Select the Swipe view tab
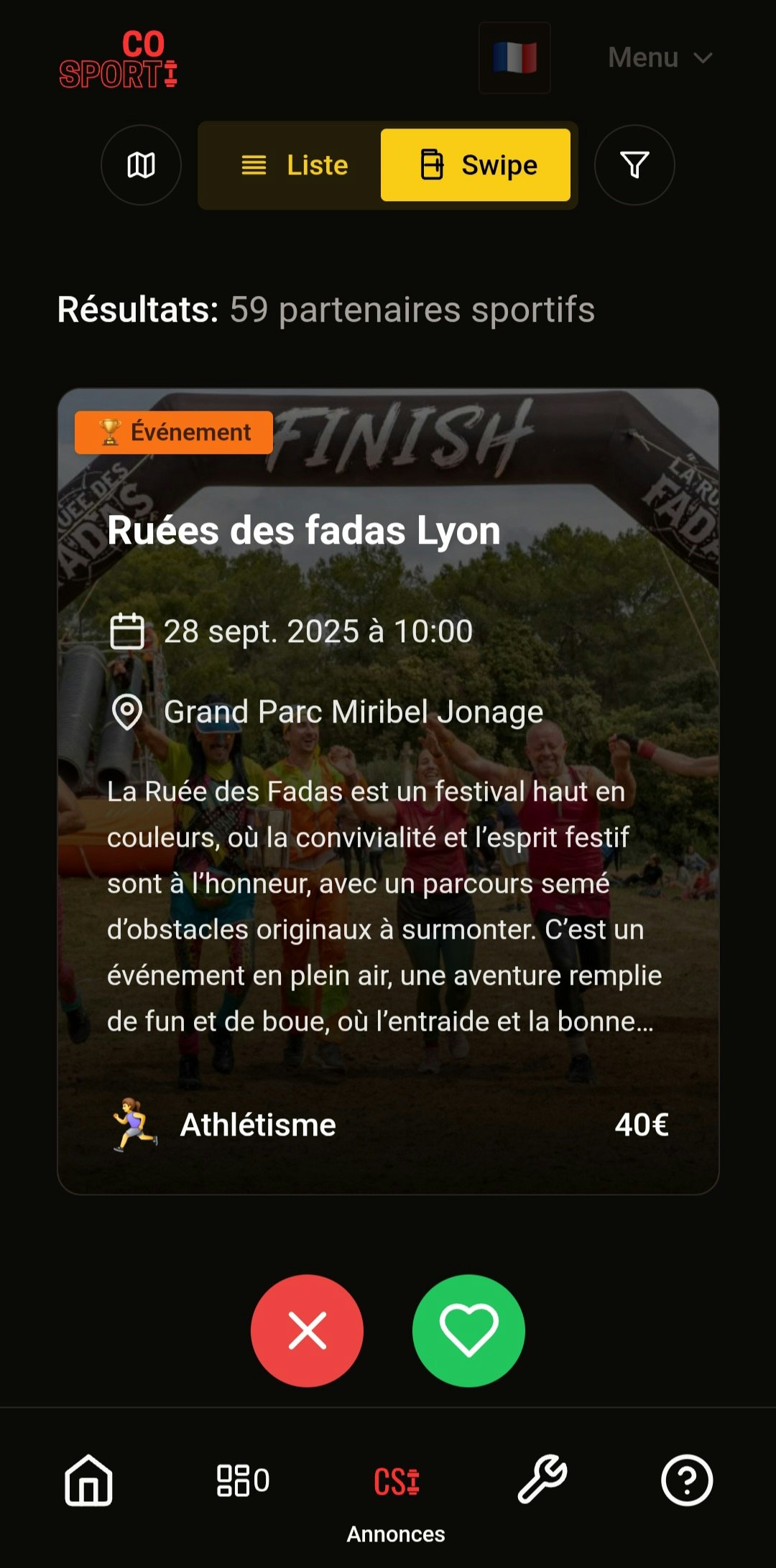 (476, 165)
